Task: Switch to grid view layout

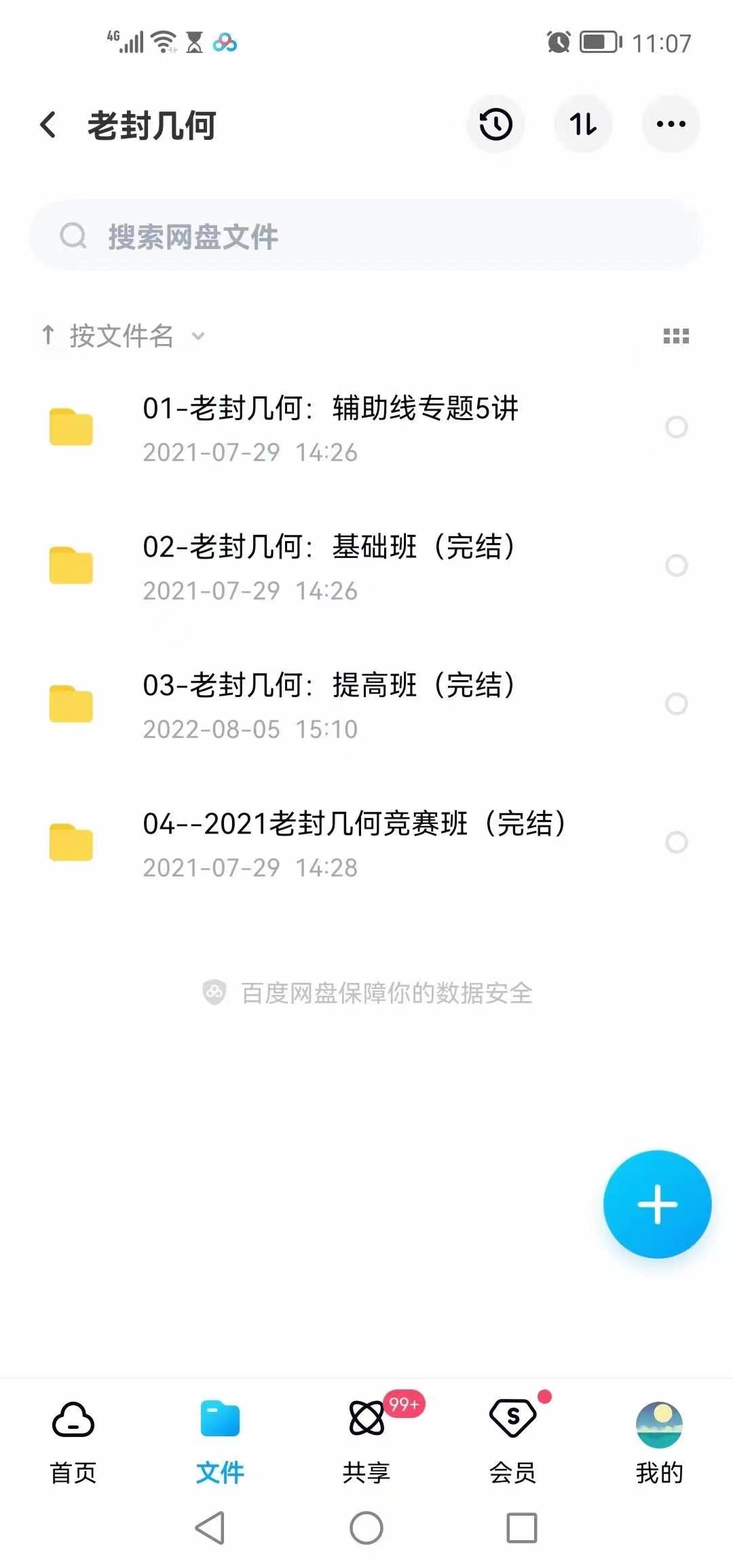Action: (676, 336)
